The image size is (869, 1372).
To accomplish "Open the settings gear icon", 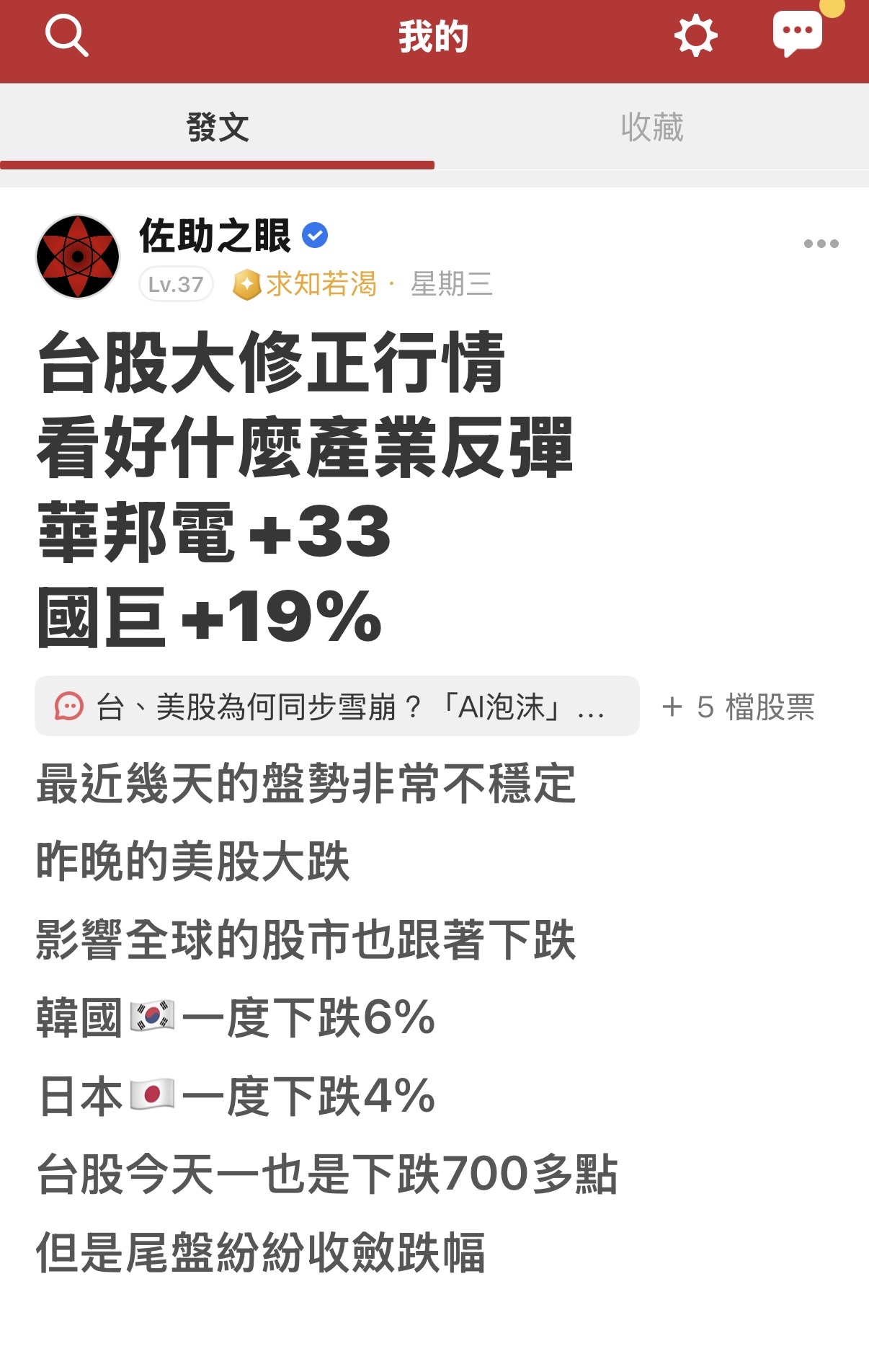I will (695, 35).
